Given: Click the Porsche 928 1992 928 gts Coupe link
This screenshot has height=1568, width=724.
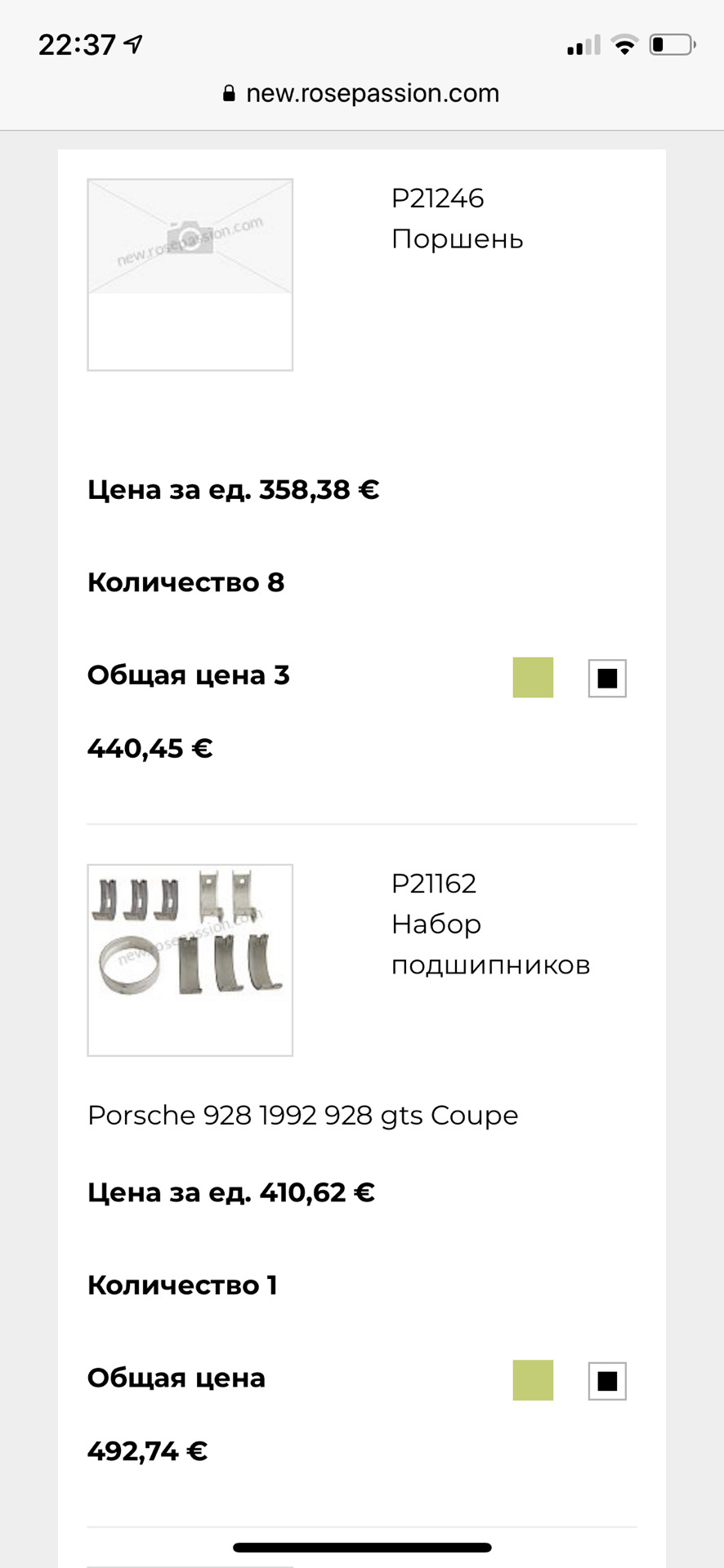Looking at the screenshot, I should click(x=302, y=1115).
